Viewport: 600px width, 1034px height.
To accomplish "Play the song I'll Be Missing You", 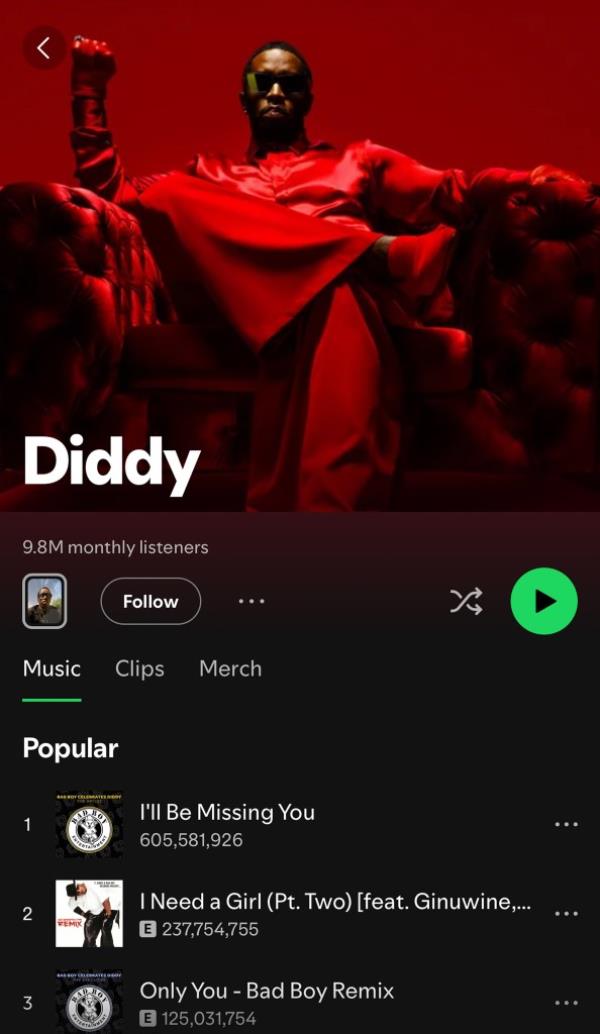I will tap(227, 812).
